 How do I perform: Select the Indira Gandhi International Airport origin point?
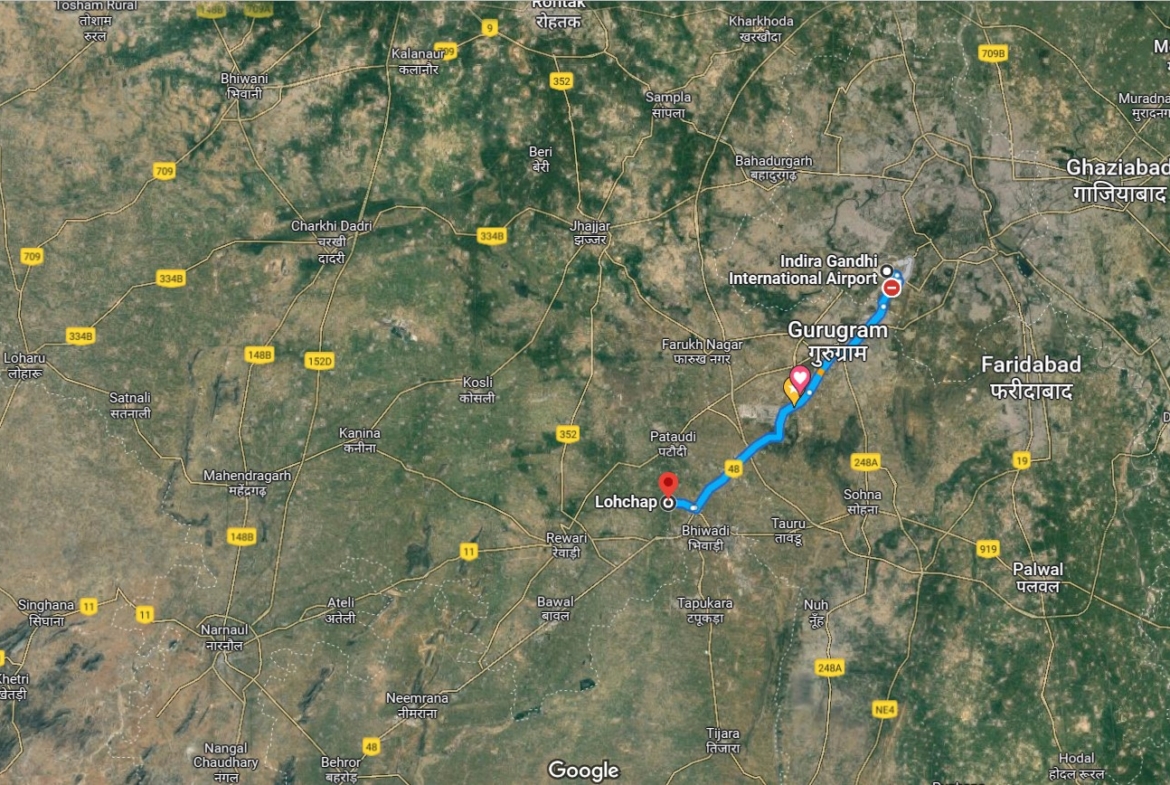[886, 271]
